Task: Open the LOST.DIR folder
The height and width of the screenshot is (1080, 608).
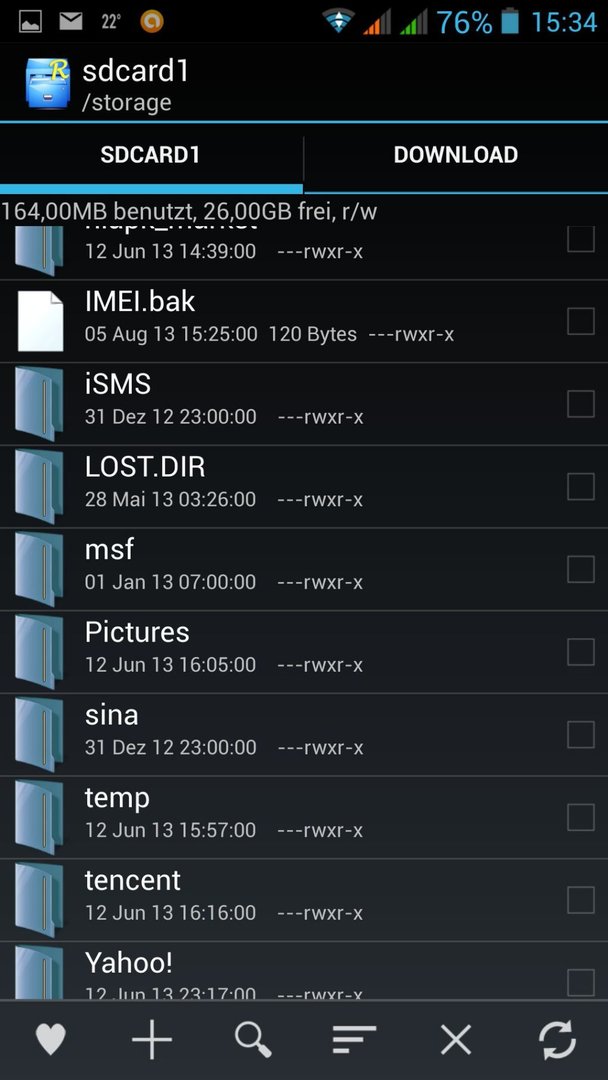Action: coord(304,487)
